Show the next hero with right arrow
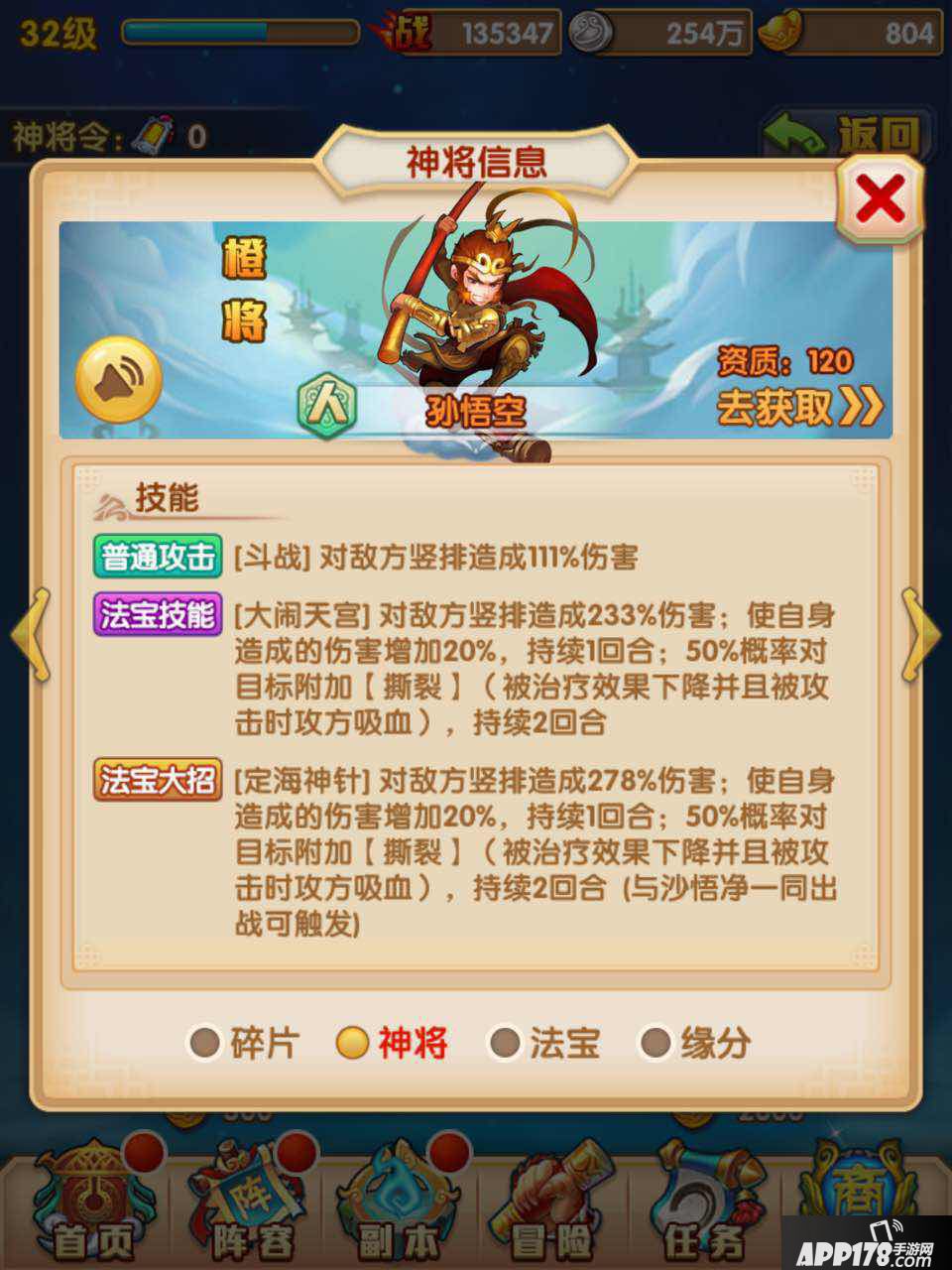952x1270 pixels. [x=922, y=635]
